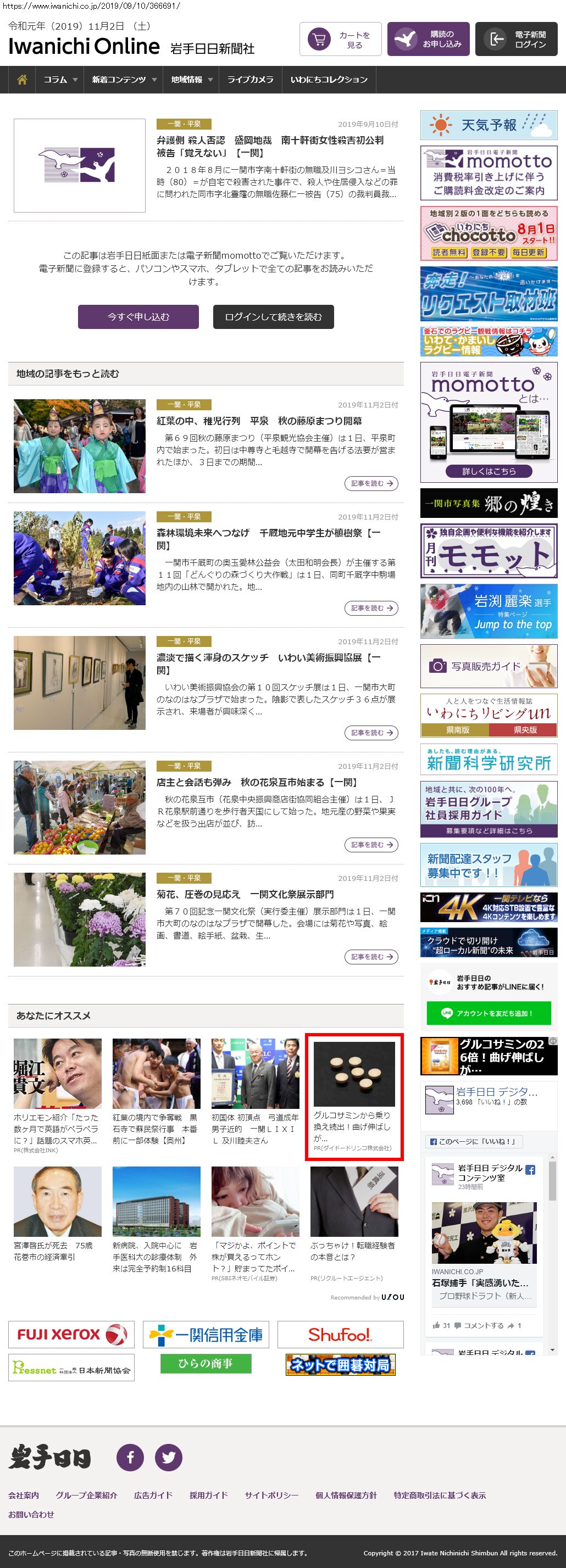Open the 店主と会話も弾み 花泉互市 article headline
The width and height of the screenshot is (566, 1568).
tap(257, 782)
